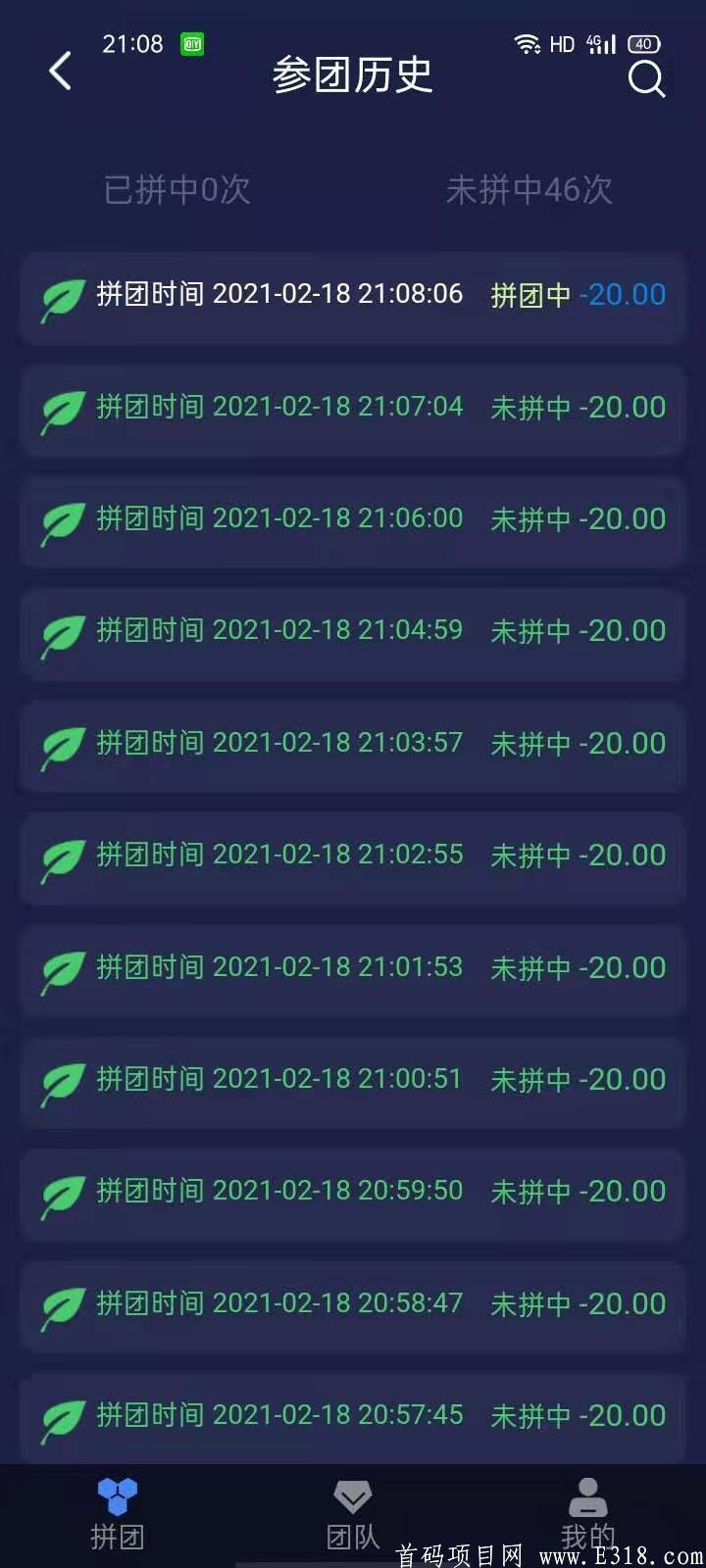The width and height of the screenshot is (706, 1568).
Task: Switch to the 已拼中0次 tab
Action: tap(177, 189)
